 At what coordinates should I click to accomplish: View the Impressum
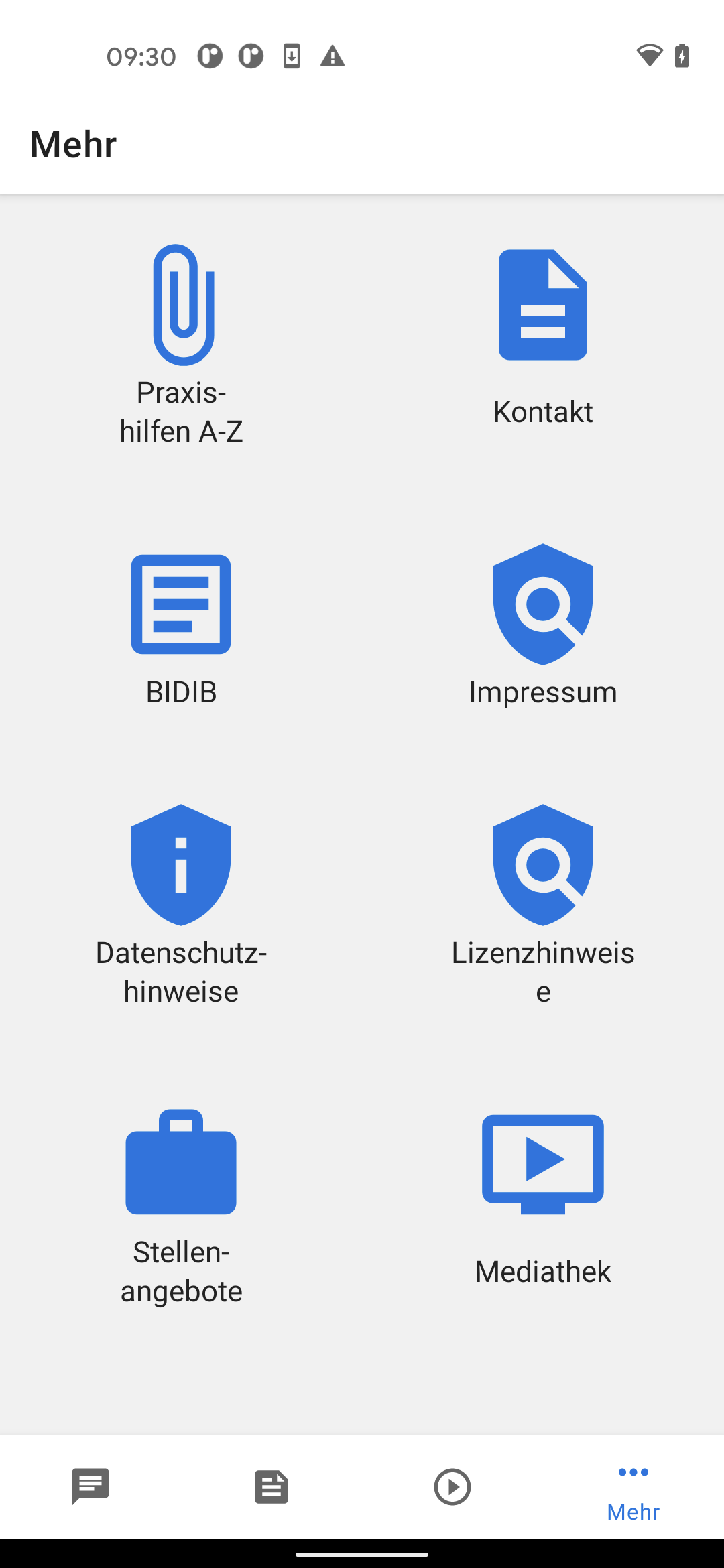543,626
